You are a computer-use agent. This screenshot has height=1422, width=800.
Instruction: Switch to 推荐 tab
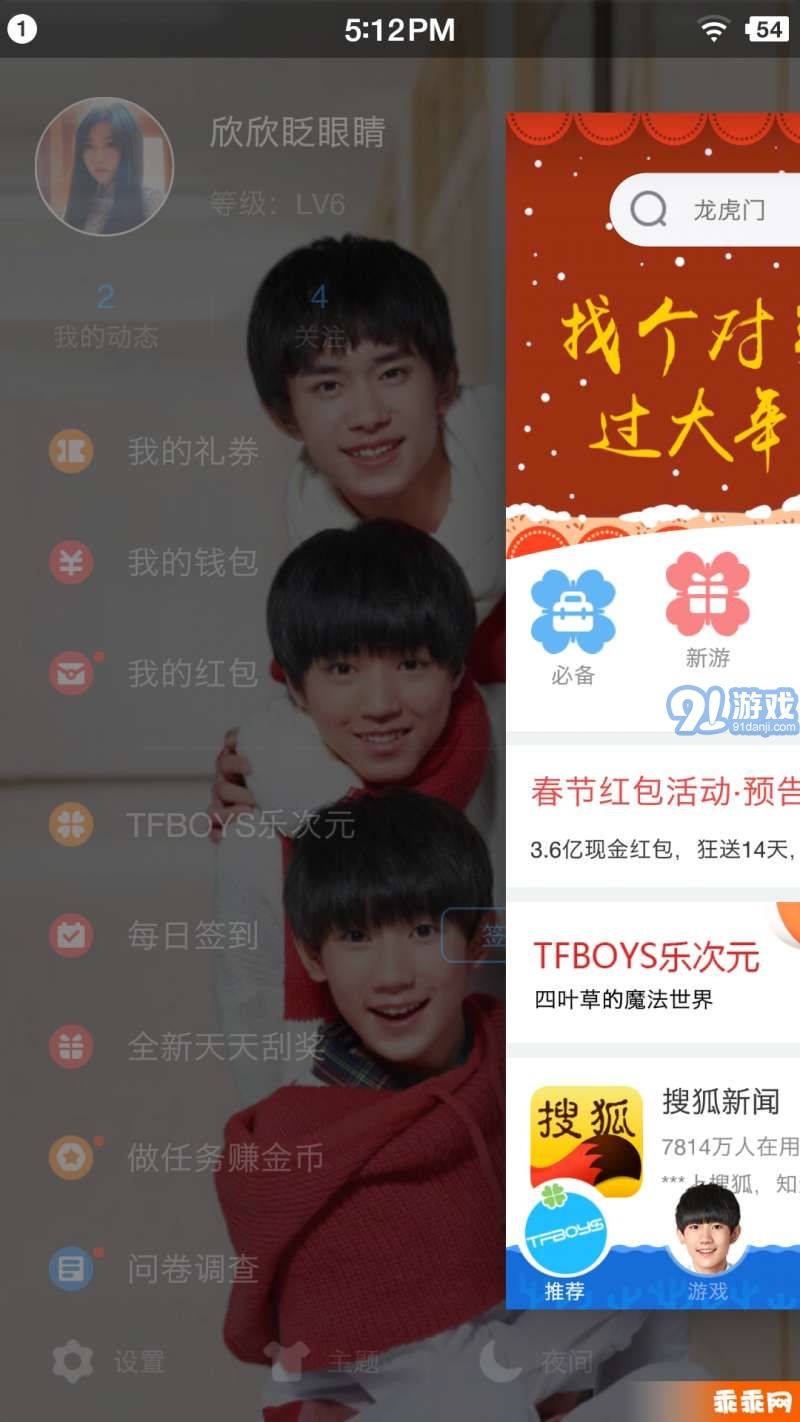coord(565,1250)
